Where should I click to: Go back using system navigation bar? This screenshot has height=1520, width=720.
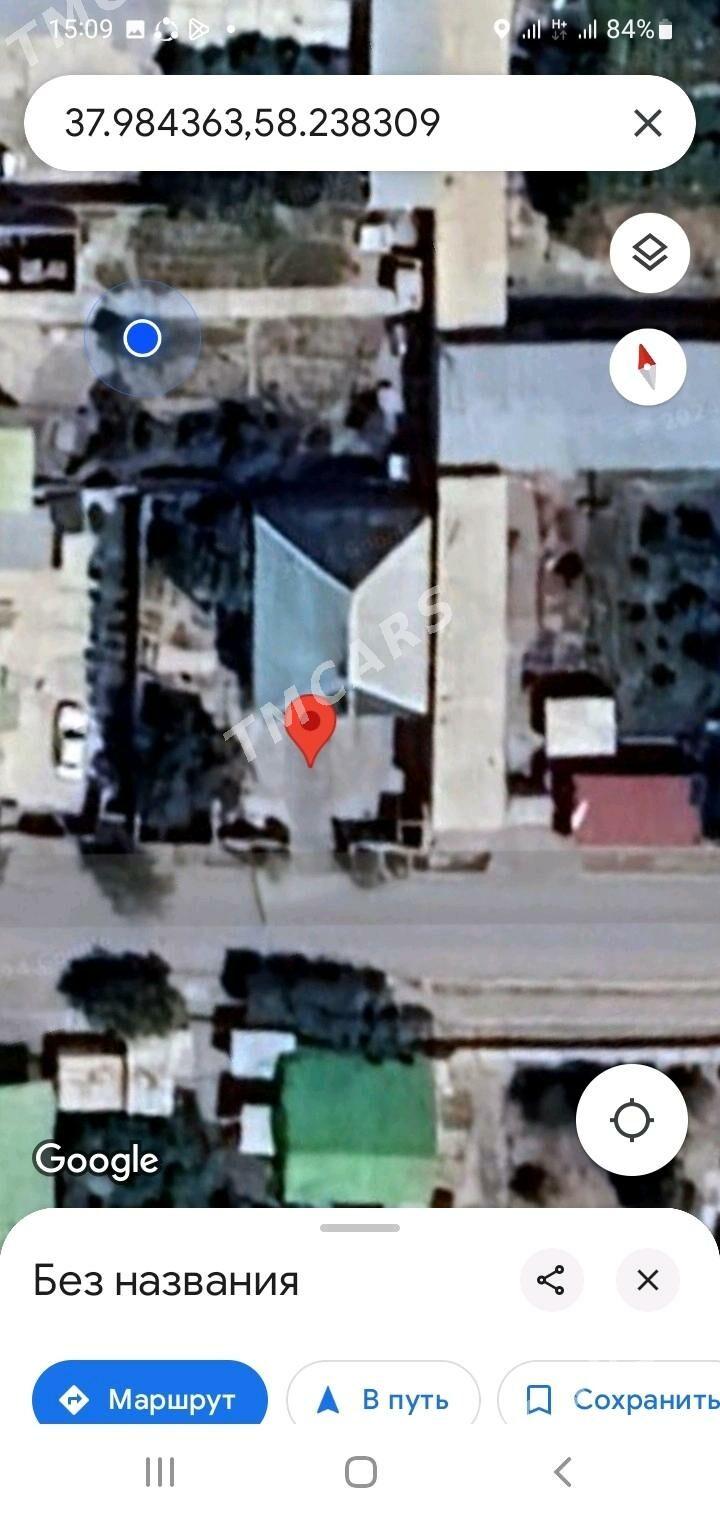563,1472
